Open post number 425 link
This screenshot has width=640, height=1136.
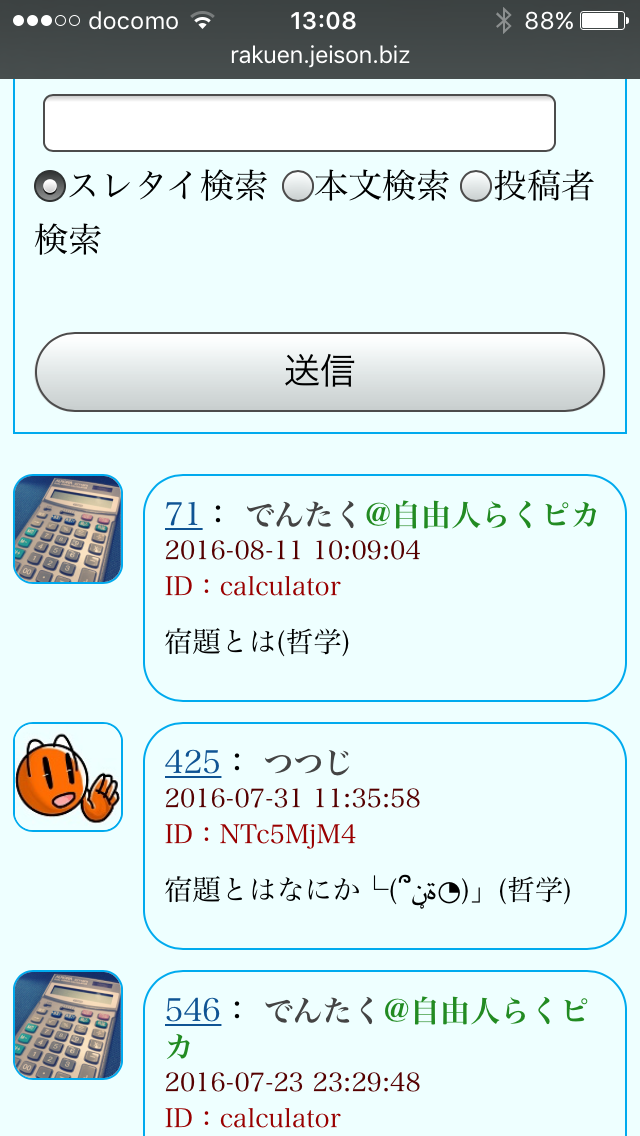click(x=192, y=763)
